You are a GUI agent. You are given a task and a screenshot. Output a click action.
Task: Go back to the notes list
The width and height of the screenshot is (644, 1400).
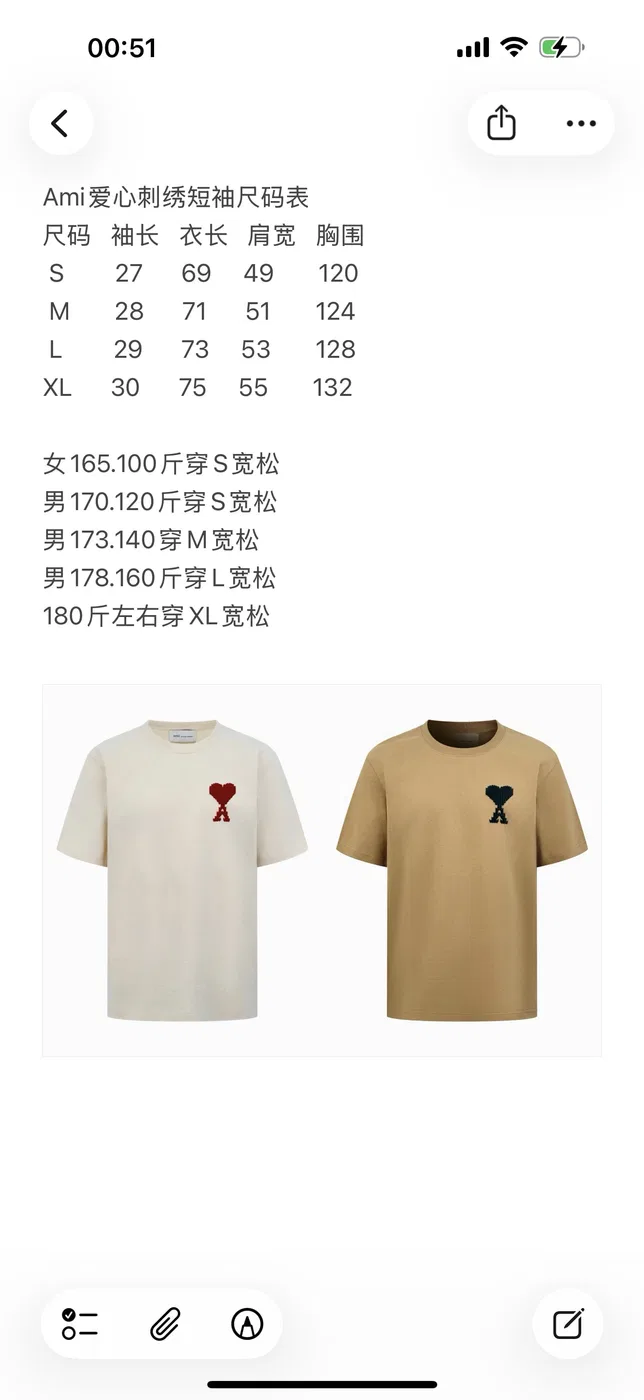coord(60,123)
